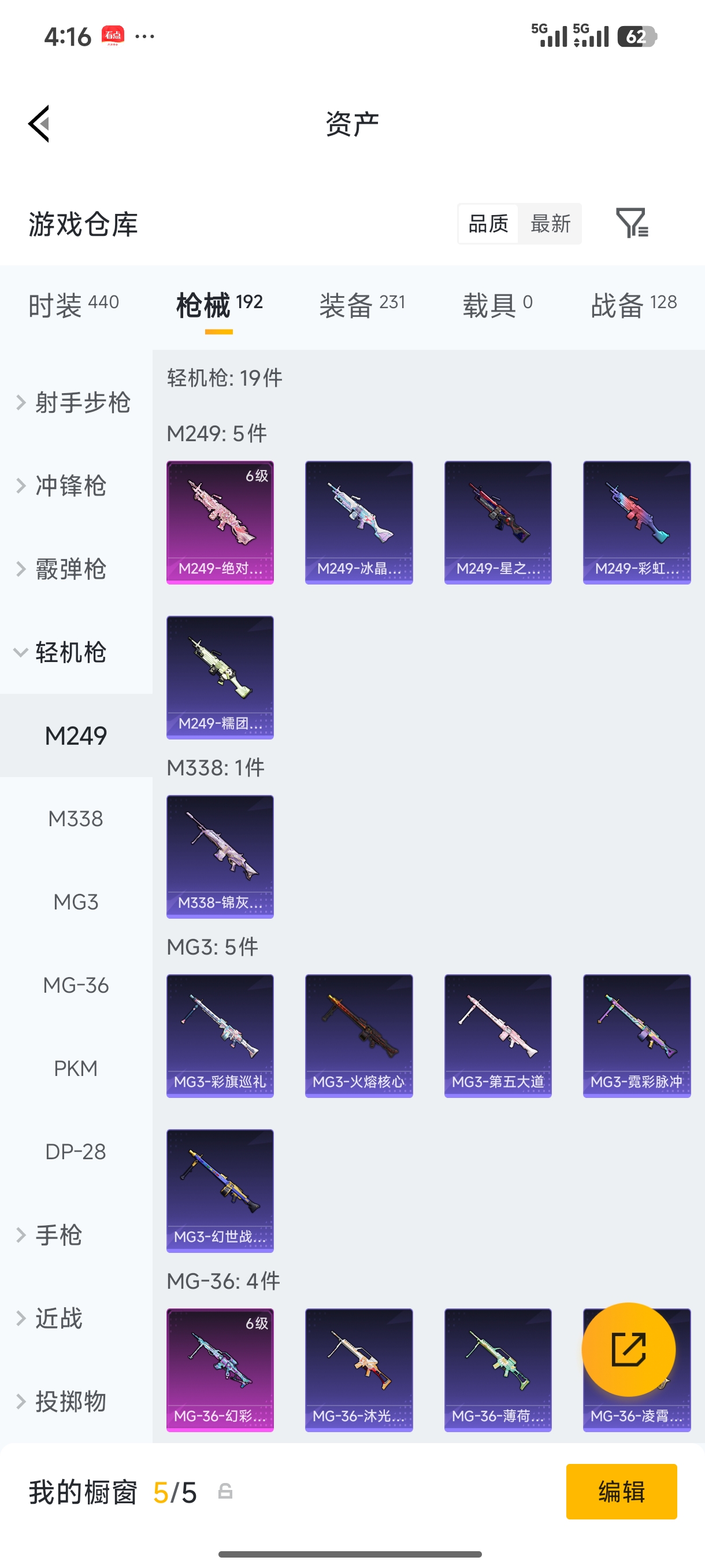Switch to the 战备 tab

point(634,304)
